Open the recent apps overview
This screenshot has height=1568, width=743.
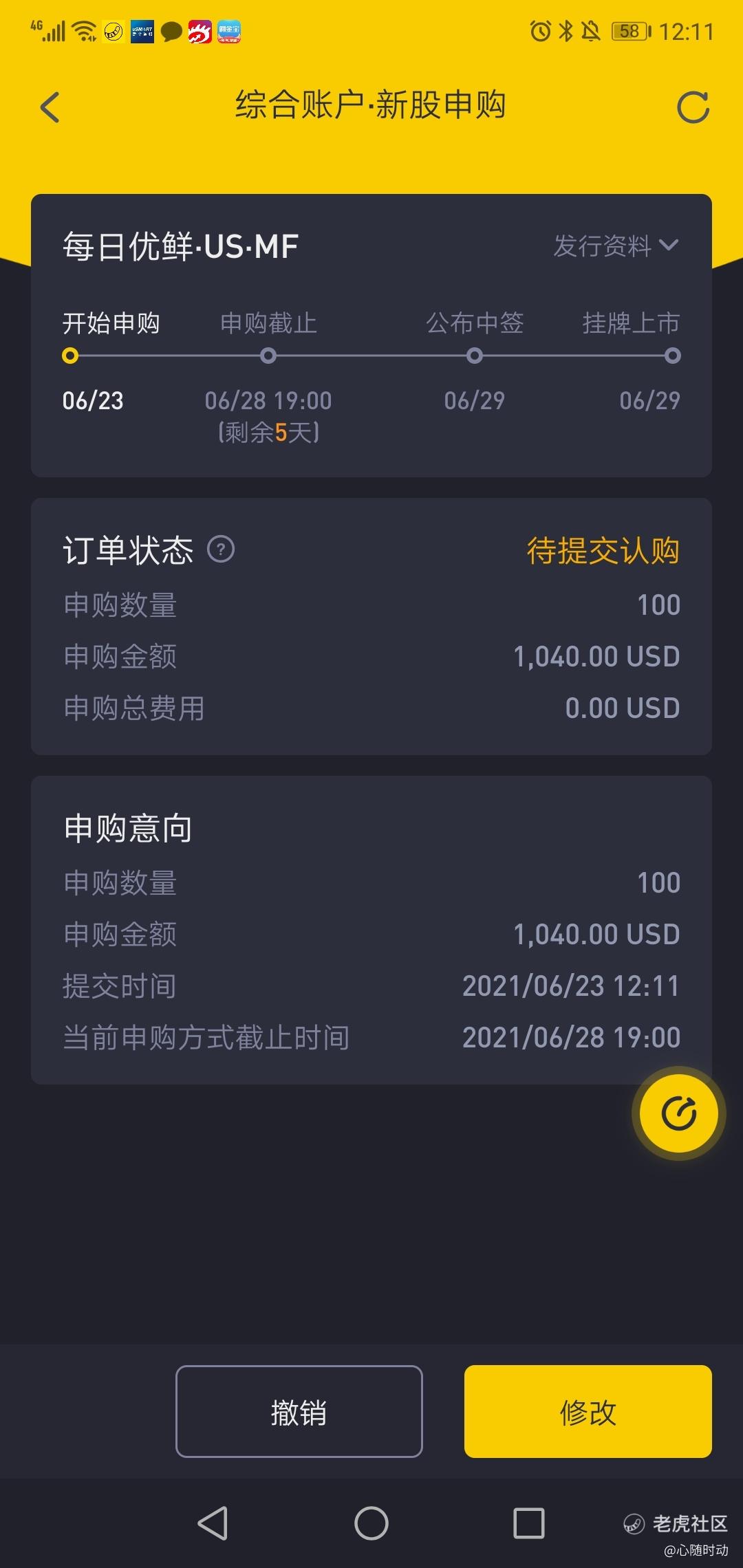click(x=528, y=1523)
